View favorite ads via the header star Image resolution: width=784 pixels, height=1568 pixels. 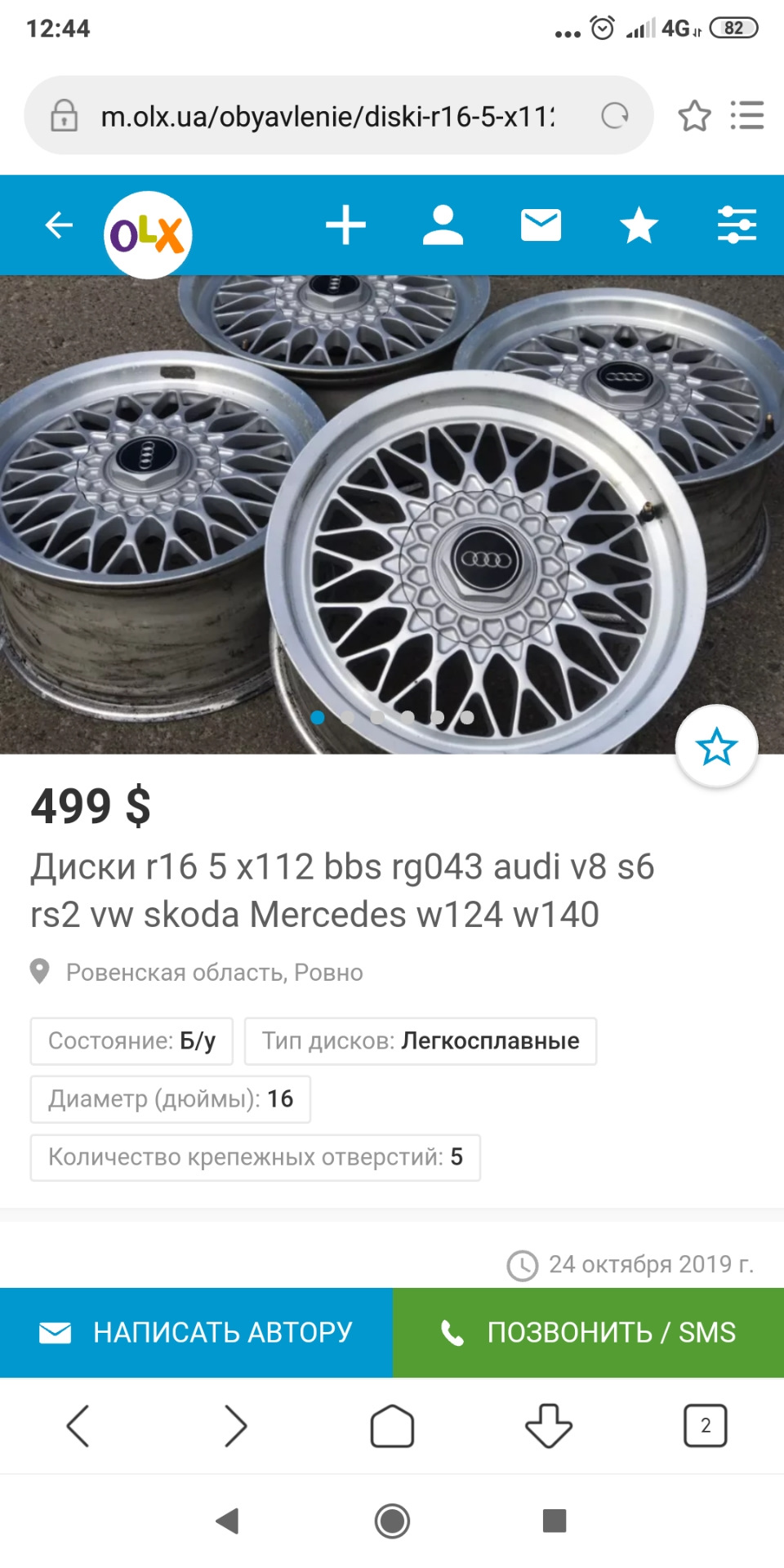639,225
